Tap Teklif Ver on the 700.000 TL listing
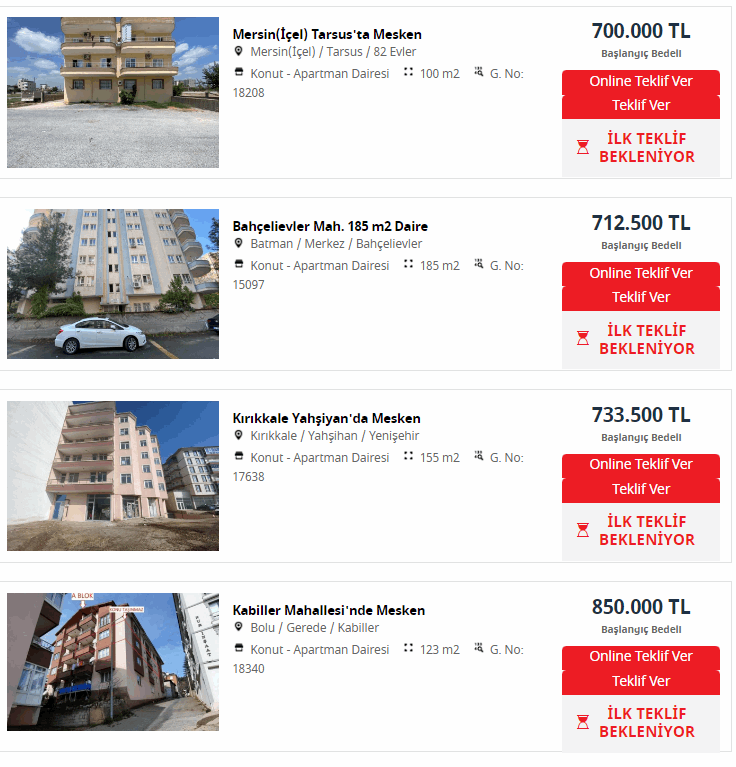This screenshot has width=736, height=767. click(640, 106)
